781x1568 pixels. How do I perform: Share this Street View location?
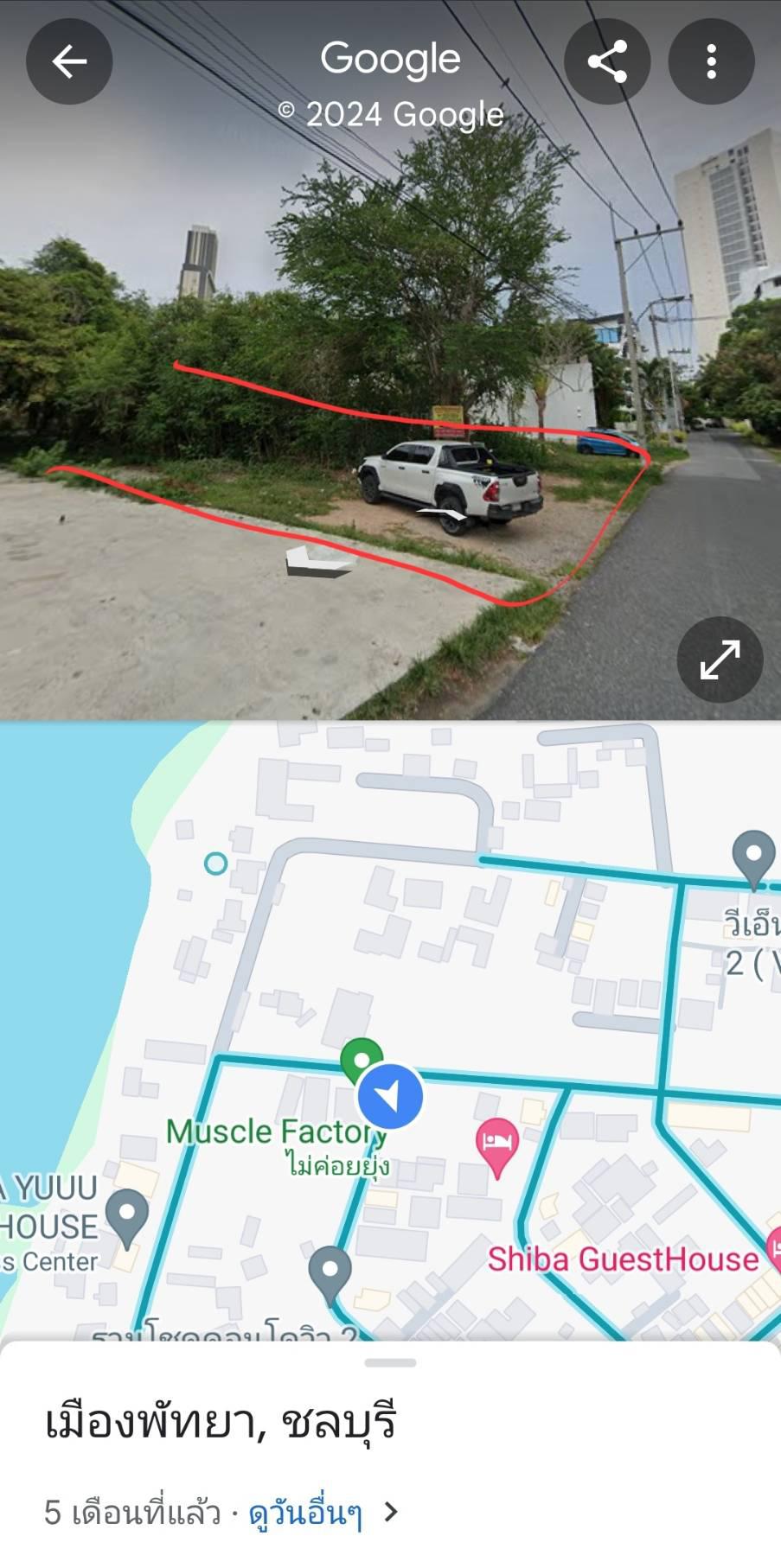(x=607, y=61)
